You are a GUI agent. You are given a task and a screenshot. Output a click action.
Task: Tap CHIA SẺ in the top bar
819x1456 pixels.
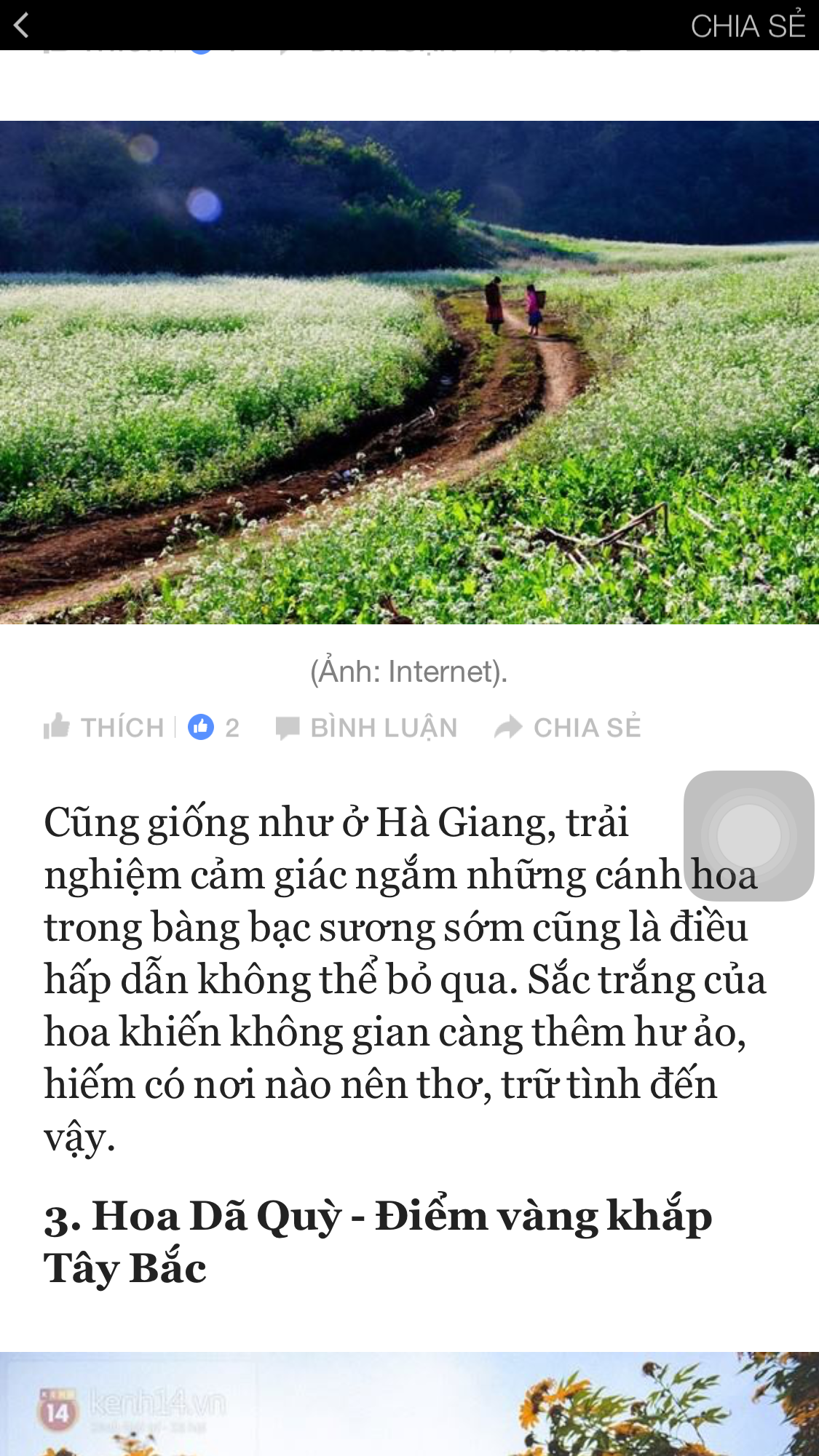click(x=748, y=25)
